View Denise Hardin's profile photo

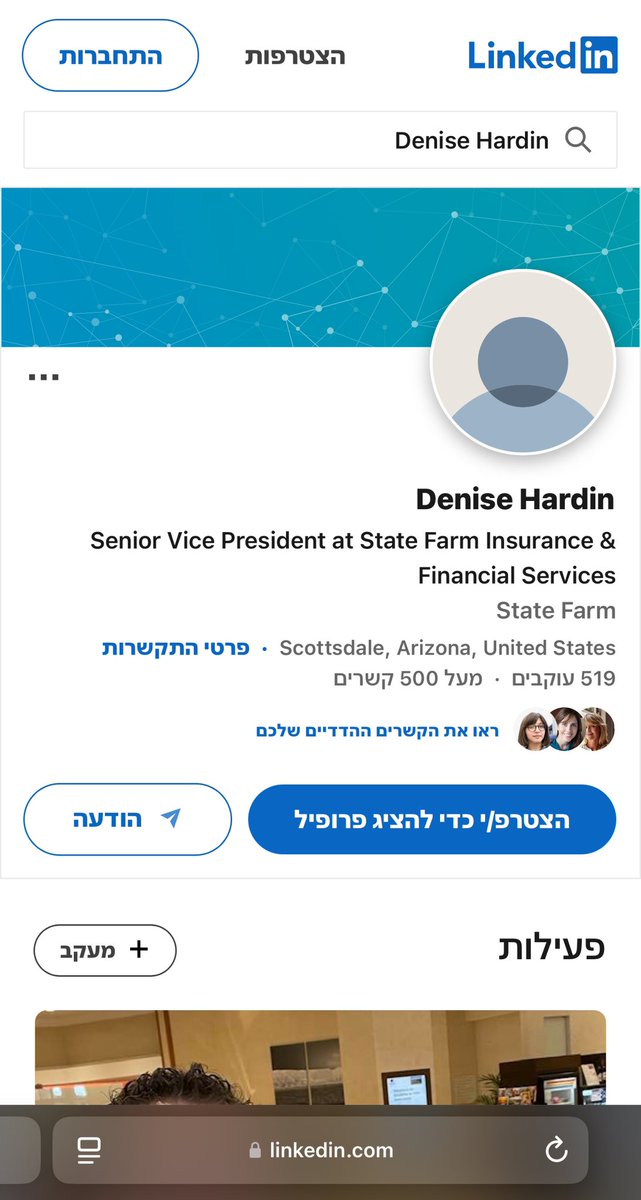tap(522, 362)
